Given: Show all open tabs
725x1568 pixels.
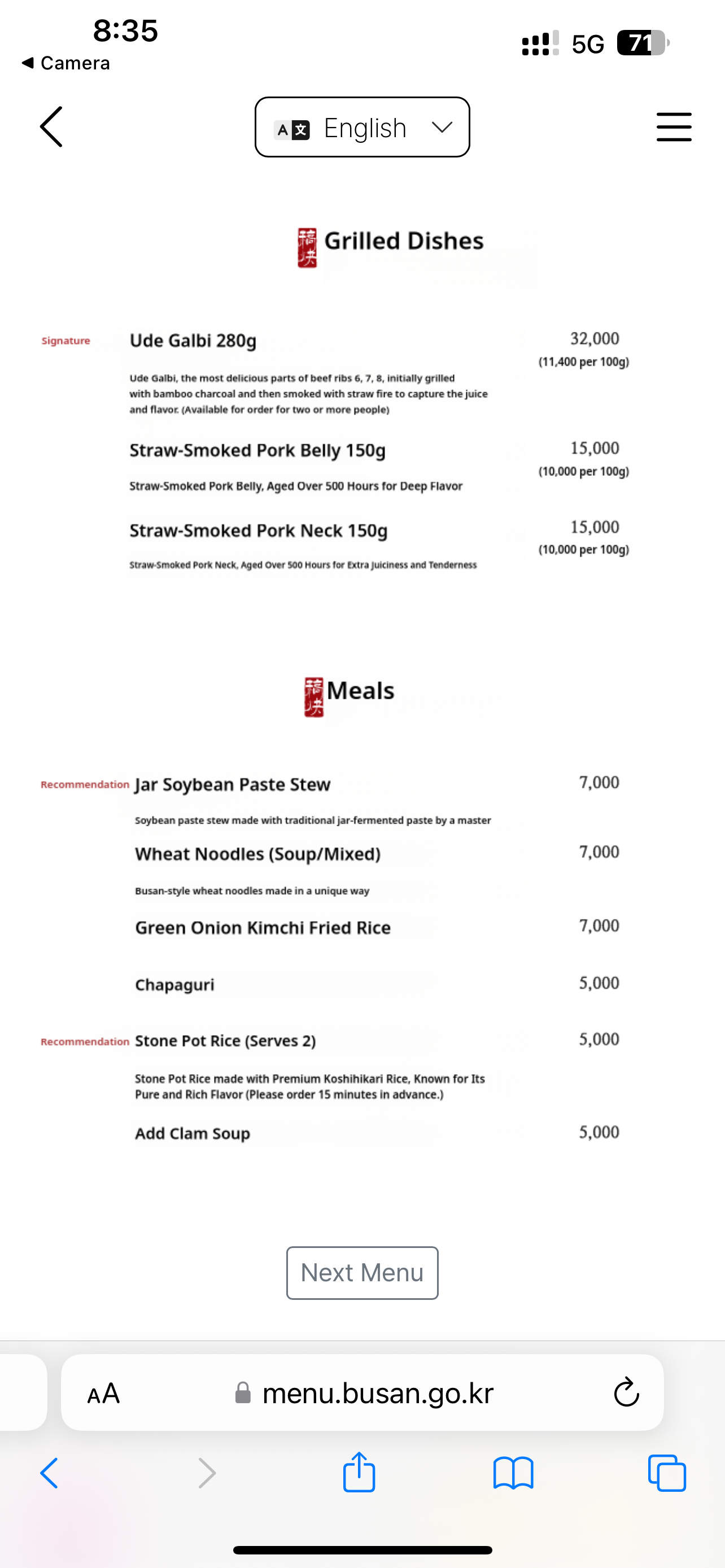Looking at the screenshot, I should click(667, 1473).
